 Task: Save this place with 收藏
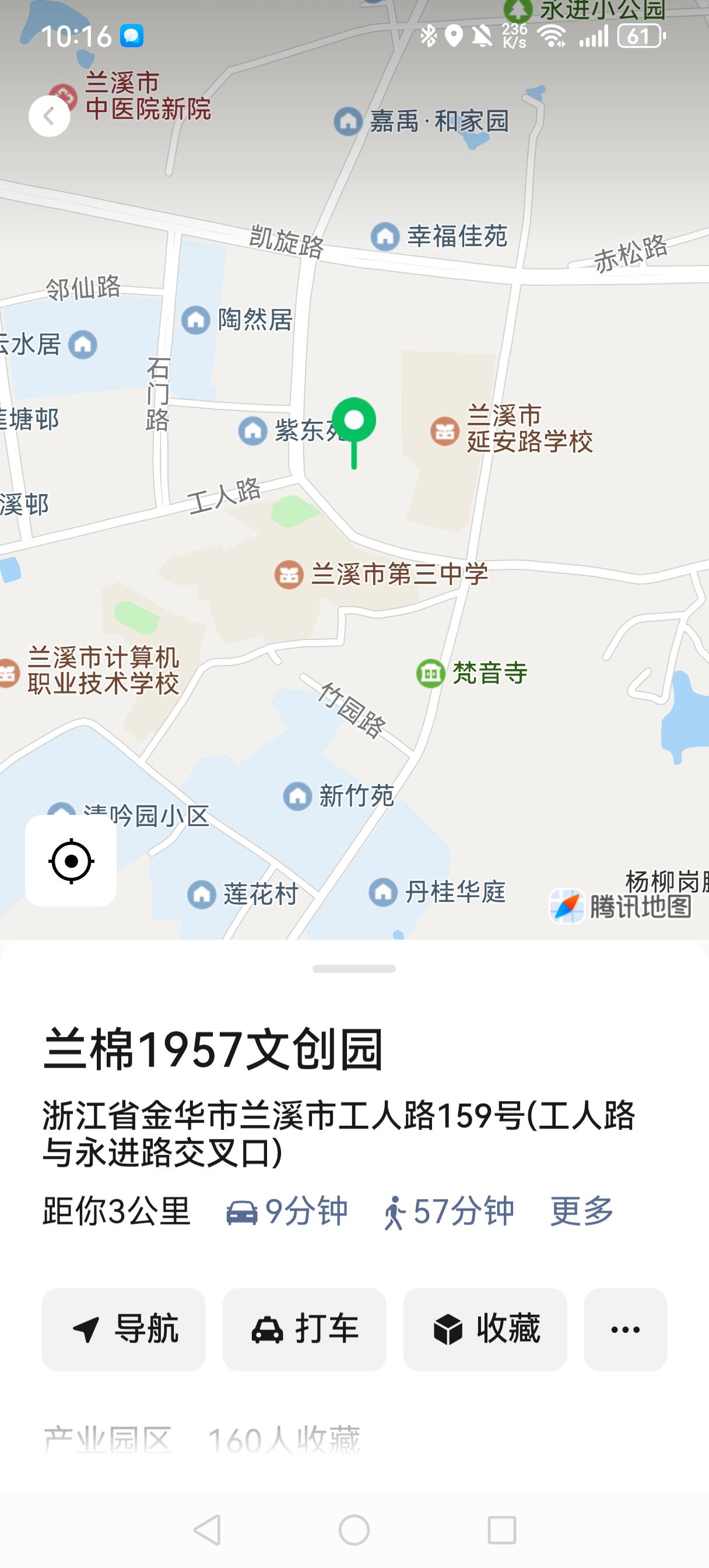485,1329
